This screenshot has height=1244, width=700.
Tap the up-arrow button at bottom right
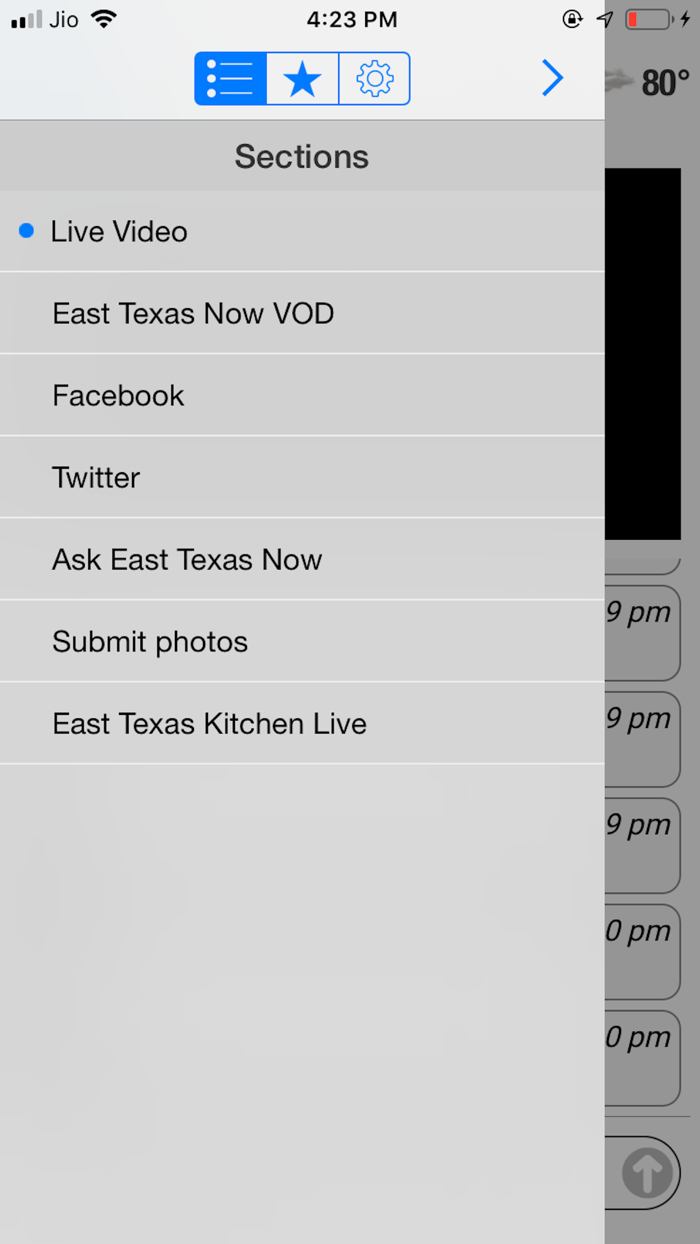[647, 1173]
